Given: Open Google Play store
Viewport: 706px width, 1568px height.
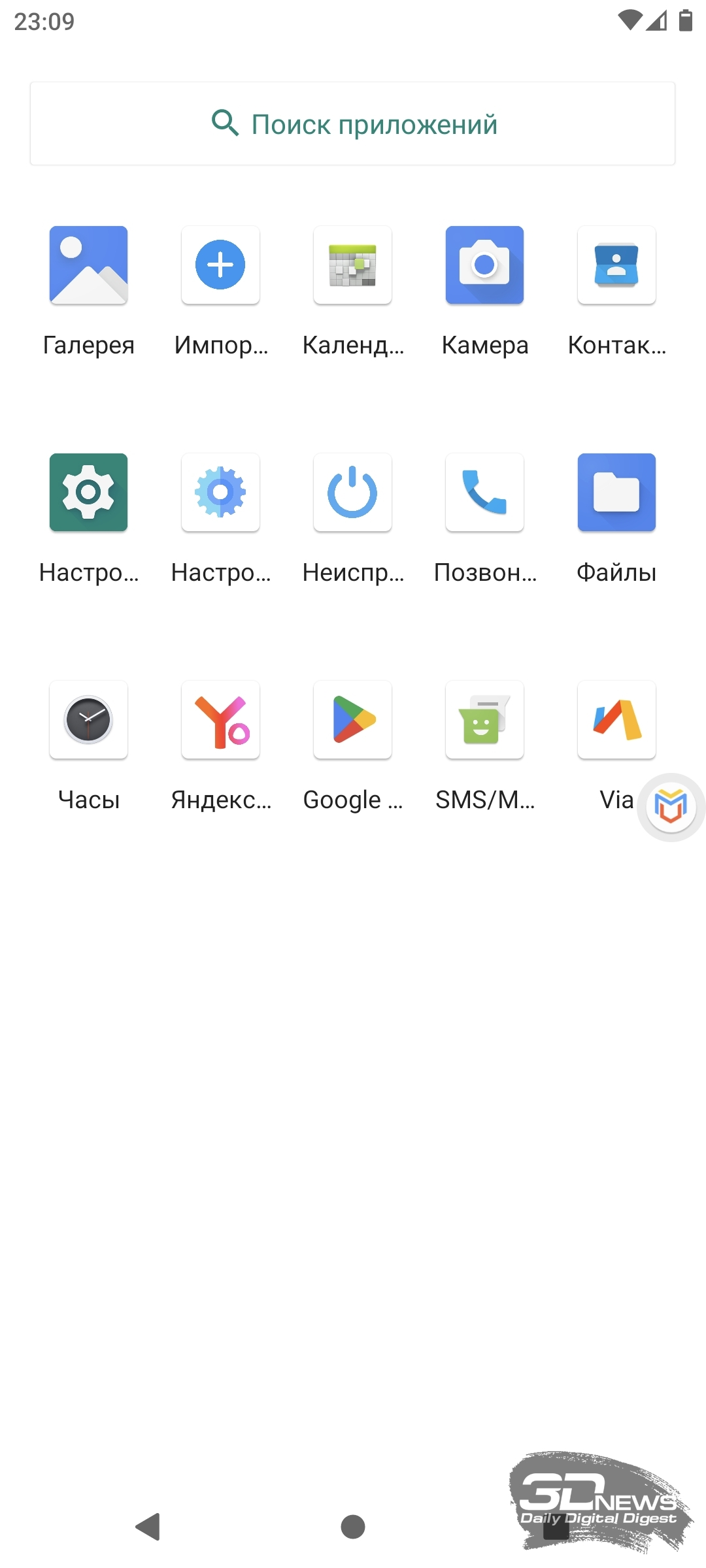Looking at the screenshot, I should pos(352,720).
